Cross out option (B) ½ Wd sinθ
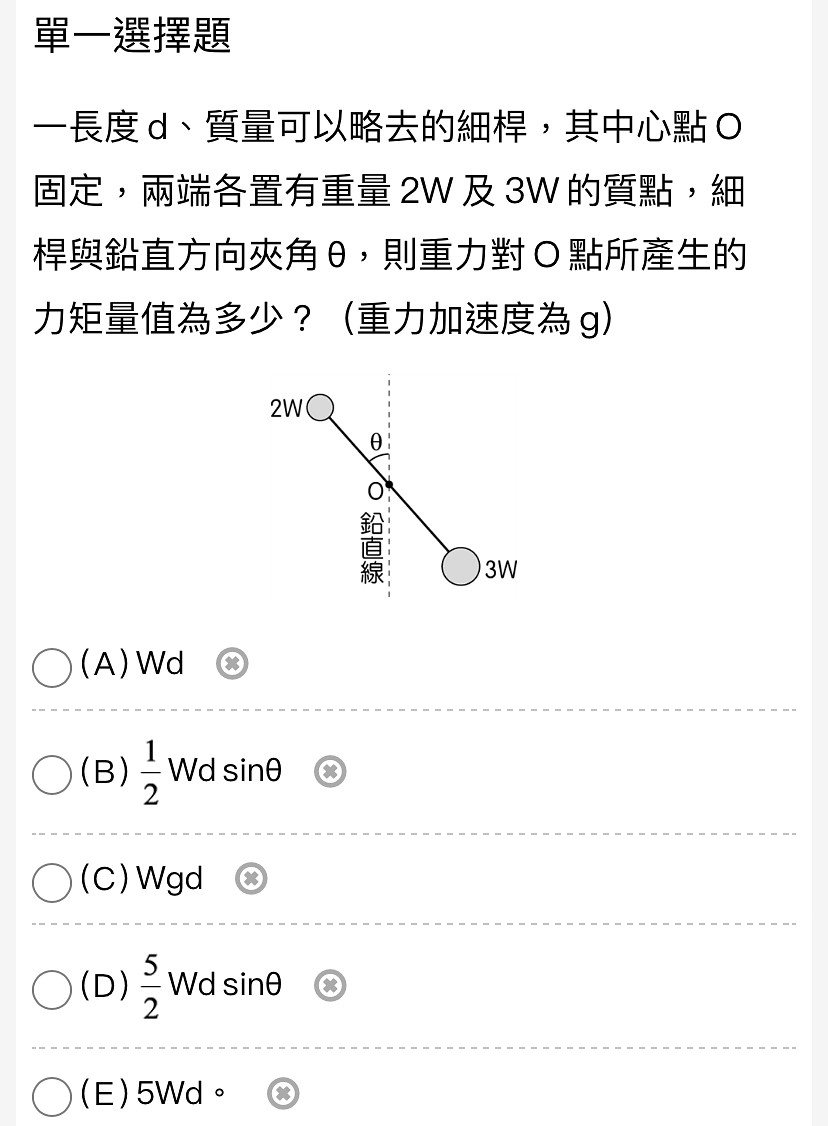Viewport: 828px width, 1126px height. tap(330, 772)
